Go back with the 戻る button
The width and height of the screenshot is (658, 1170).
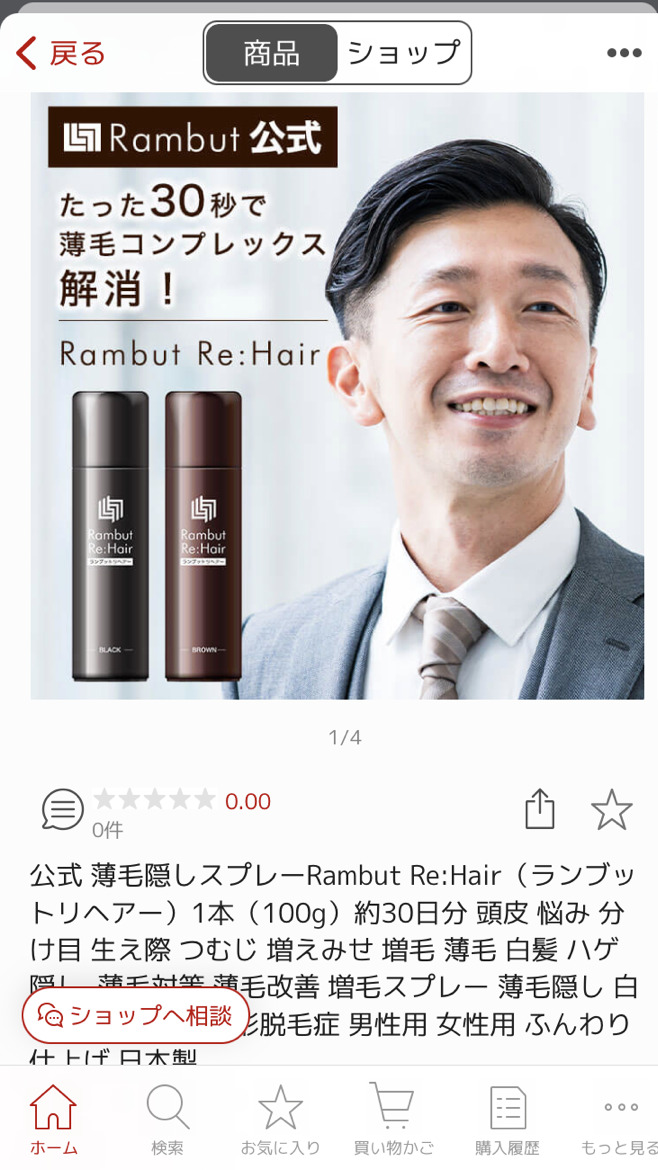pyautogui.click(x=61, y=53)
